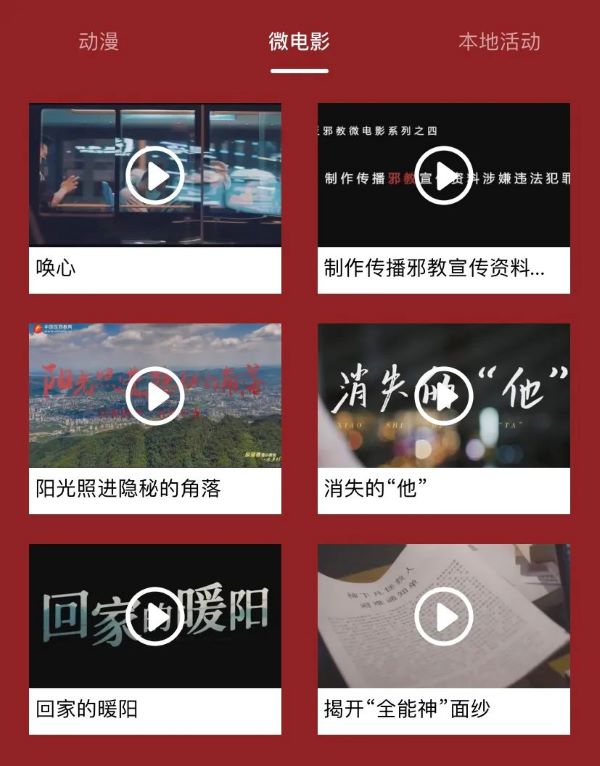The image size is (600, 766).
Task: Select the 微电影 tab
Action: (x=298, y=42)
